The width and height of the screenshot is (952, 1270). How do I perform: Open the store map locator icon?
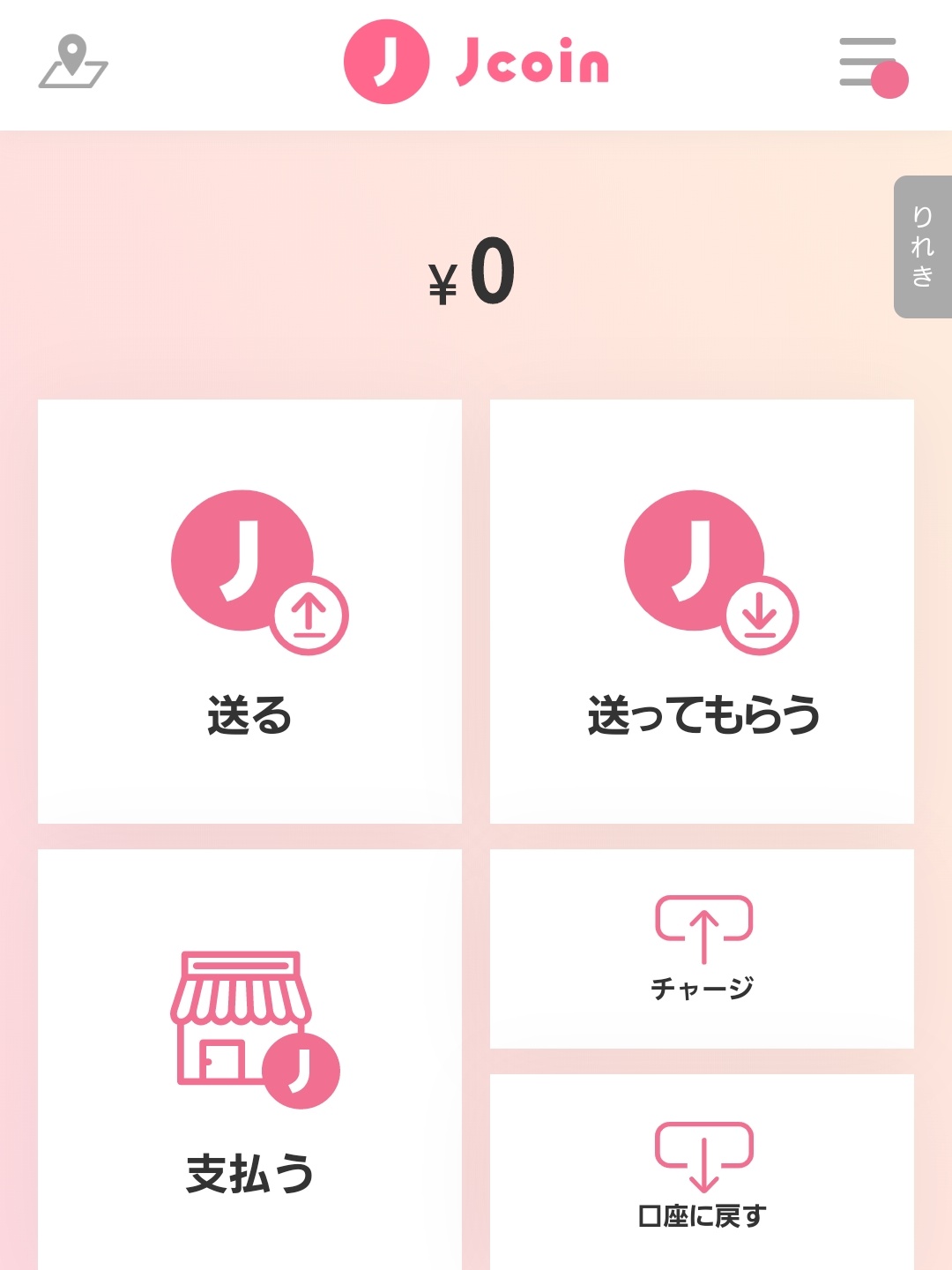coord(73,63)
